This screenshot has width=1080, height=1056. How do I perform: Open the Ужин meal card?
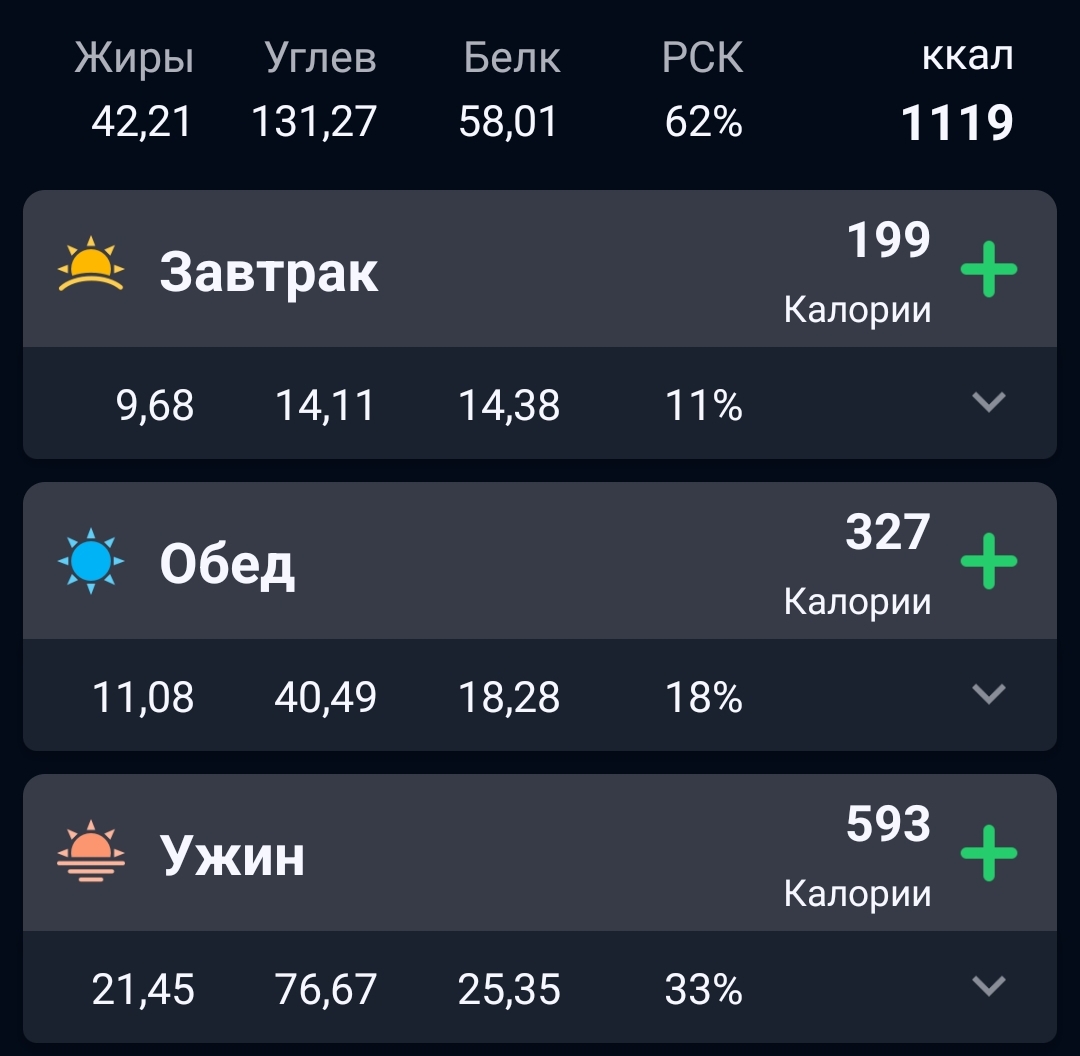click(x=540, y=853)
